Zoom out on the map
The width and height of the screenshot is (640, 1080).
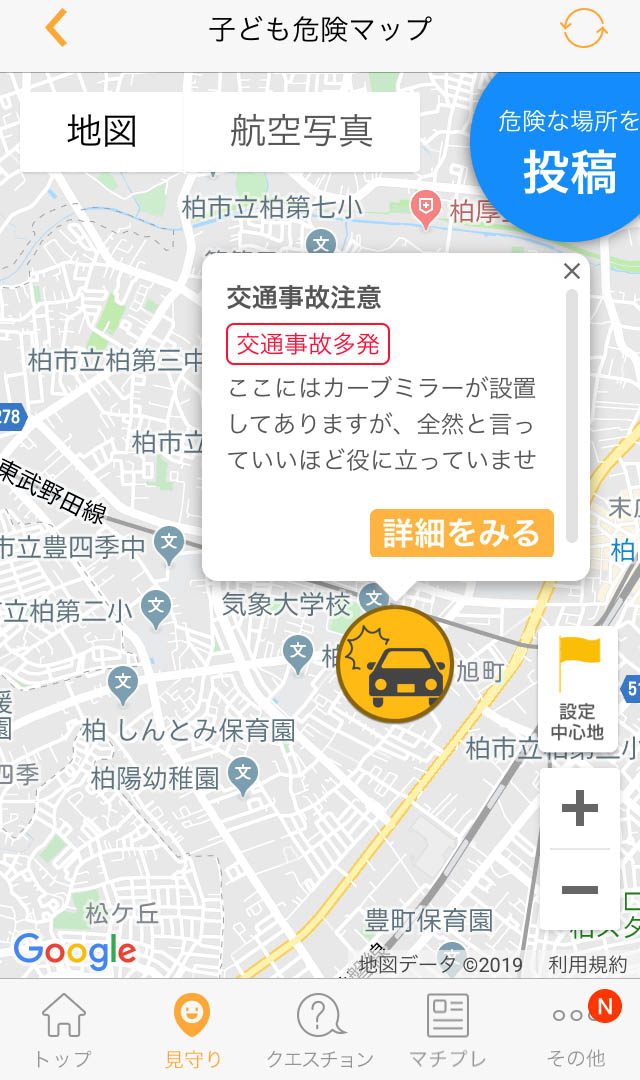click(580, 889)
